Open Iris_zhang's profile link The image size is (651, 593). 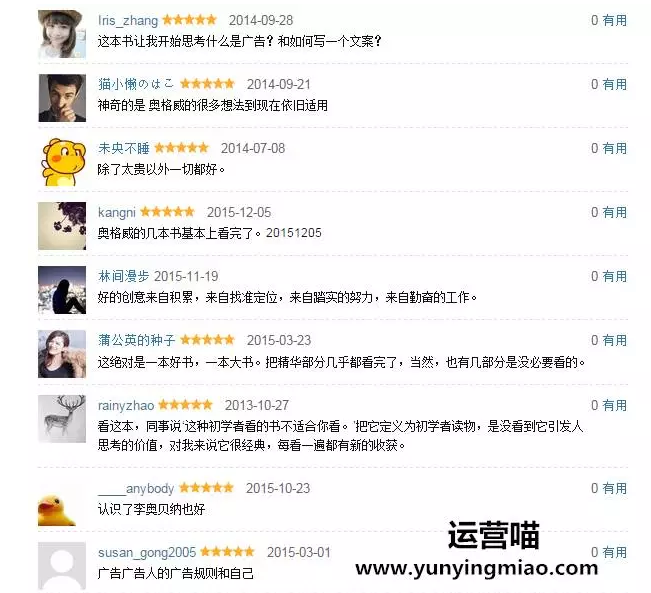click(x=127, y=20)
